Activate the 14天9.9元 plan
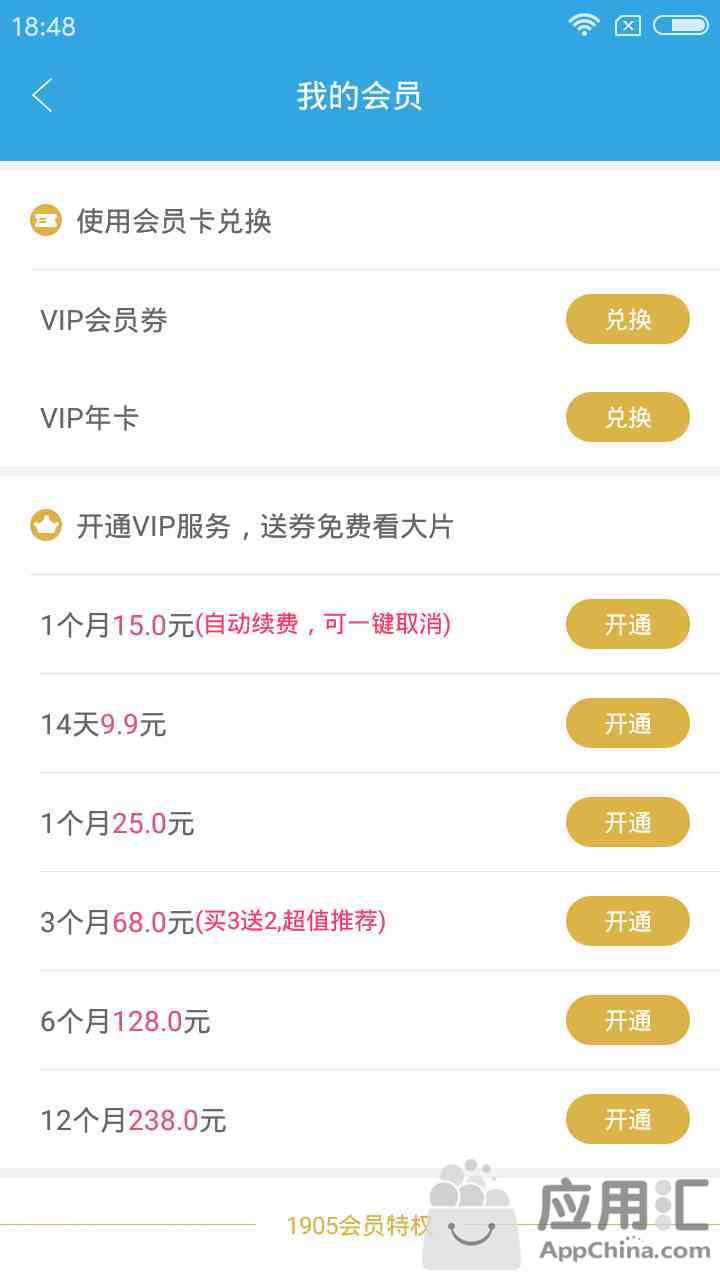Viewport: 720px width, 1280px height. pos(628,723)
